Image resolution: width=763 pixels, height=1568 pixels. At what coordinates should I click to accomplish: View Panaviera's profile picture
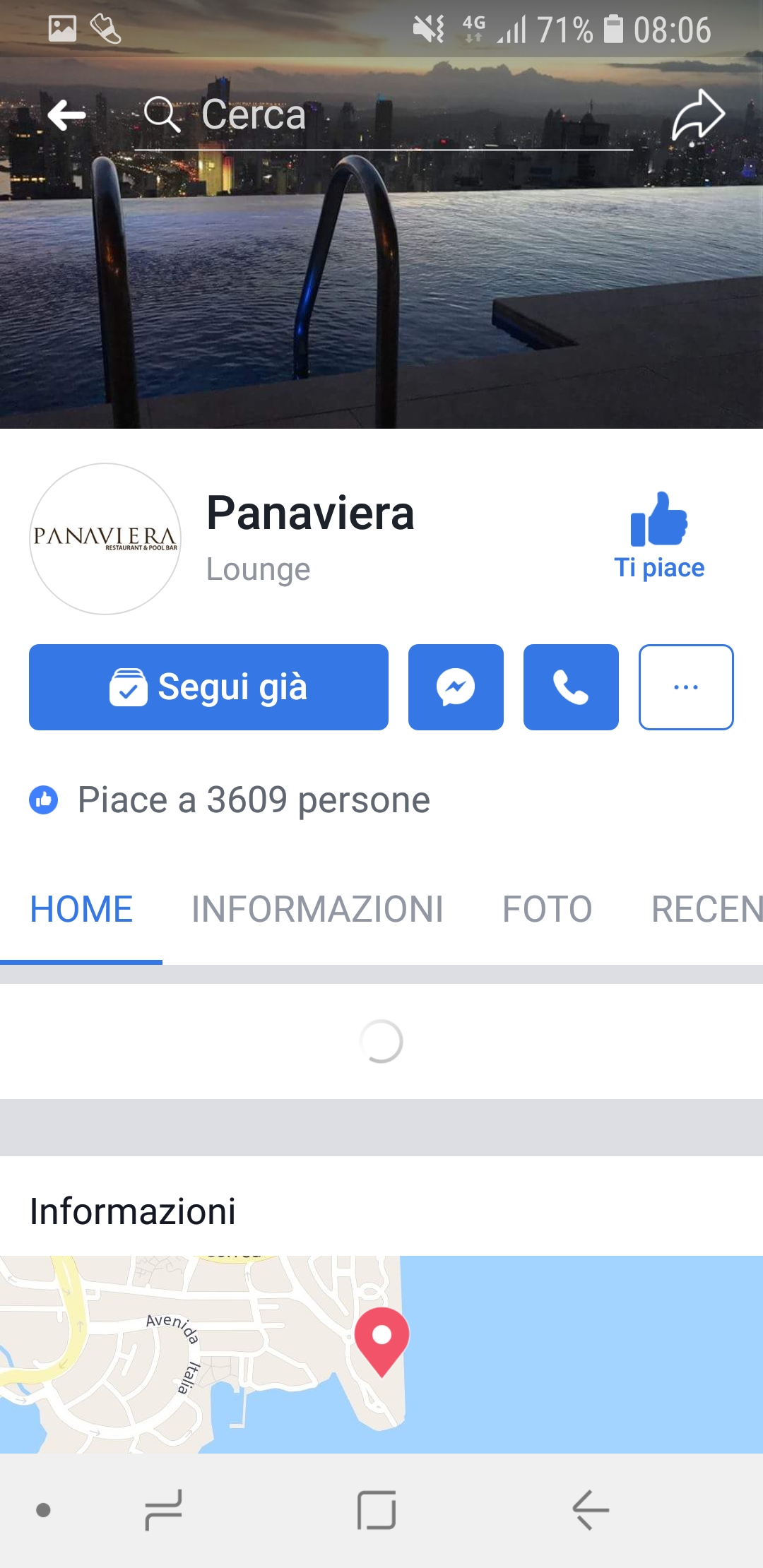coord(105,538)
